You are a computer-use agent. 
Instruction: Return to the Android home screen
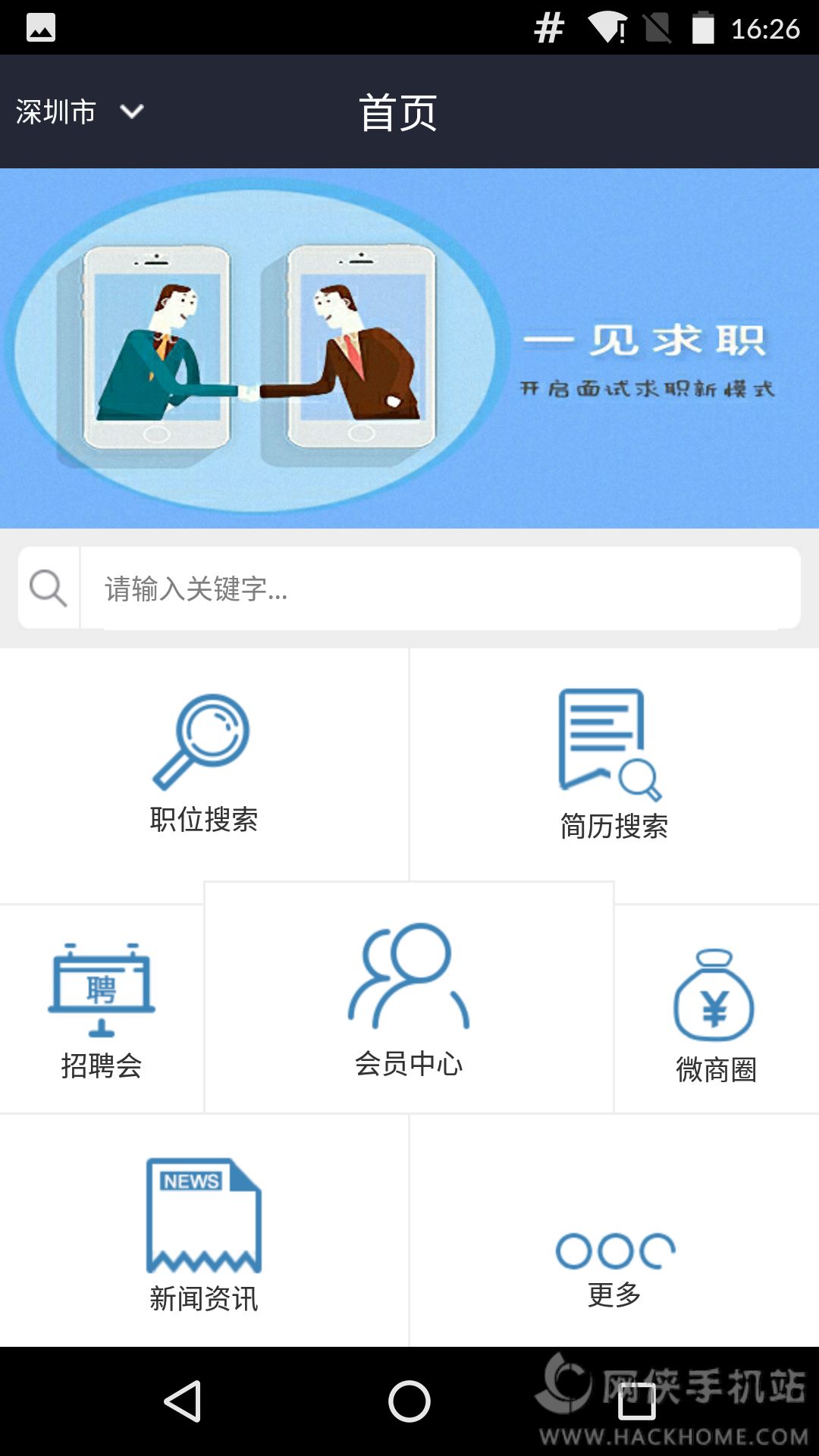[x=409, y=1401]
